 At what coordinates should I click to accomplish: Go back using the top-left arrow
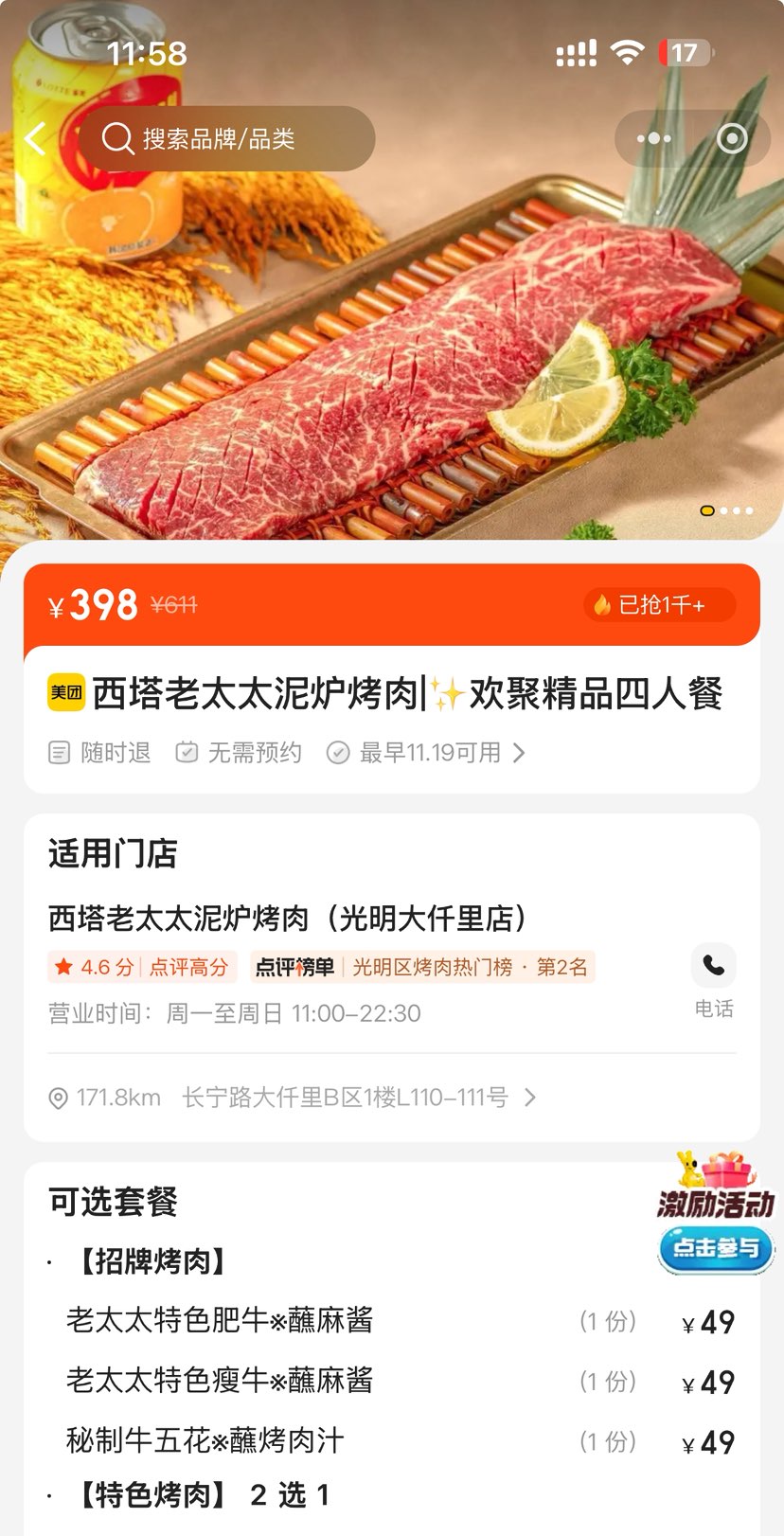36,139
